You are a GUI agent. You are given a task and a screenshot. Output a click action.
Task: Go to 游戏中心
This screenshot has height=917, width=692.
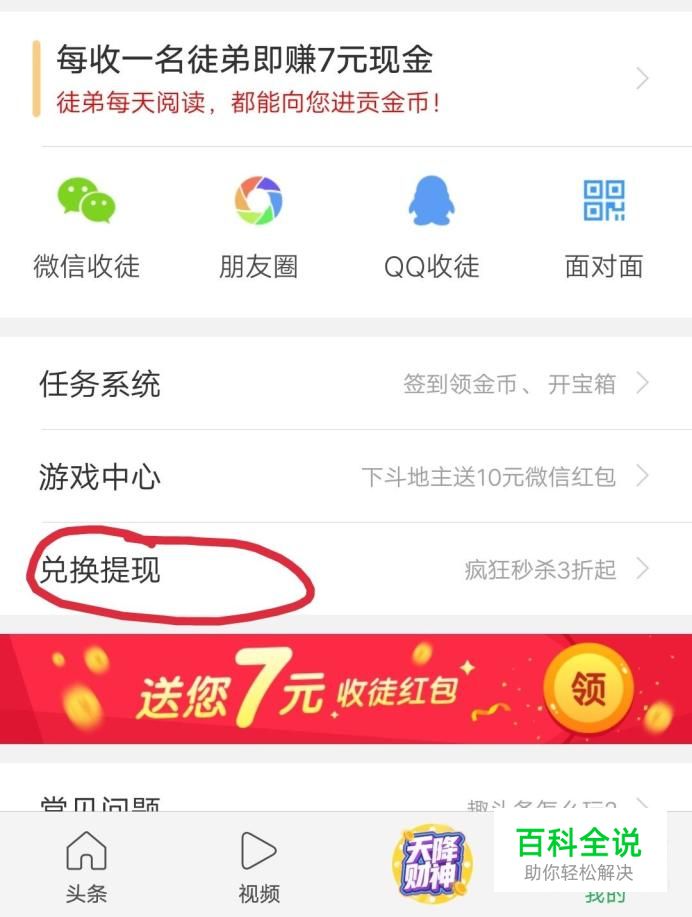coord(346,477)
